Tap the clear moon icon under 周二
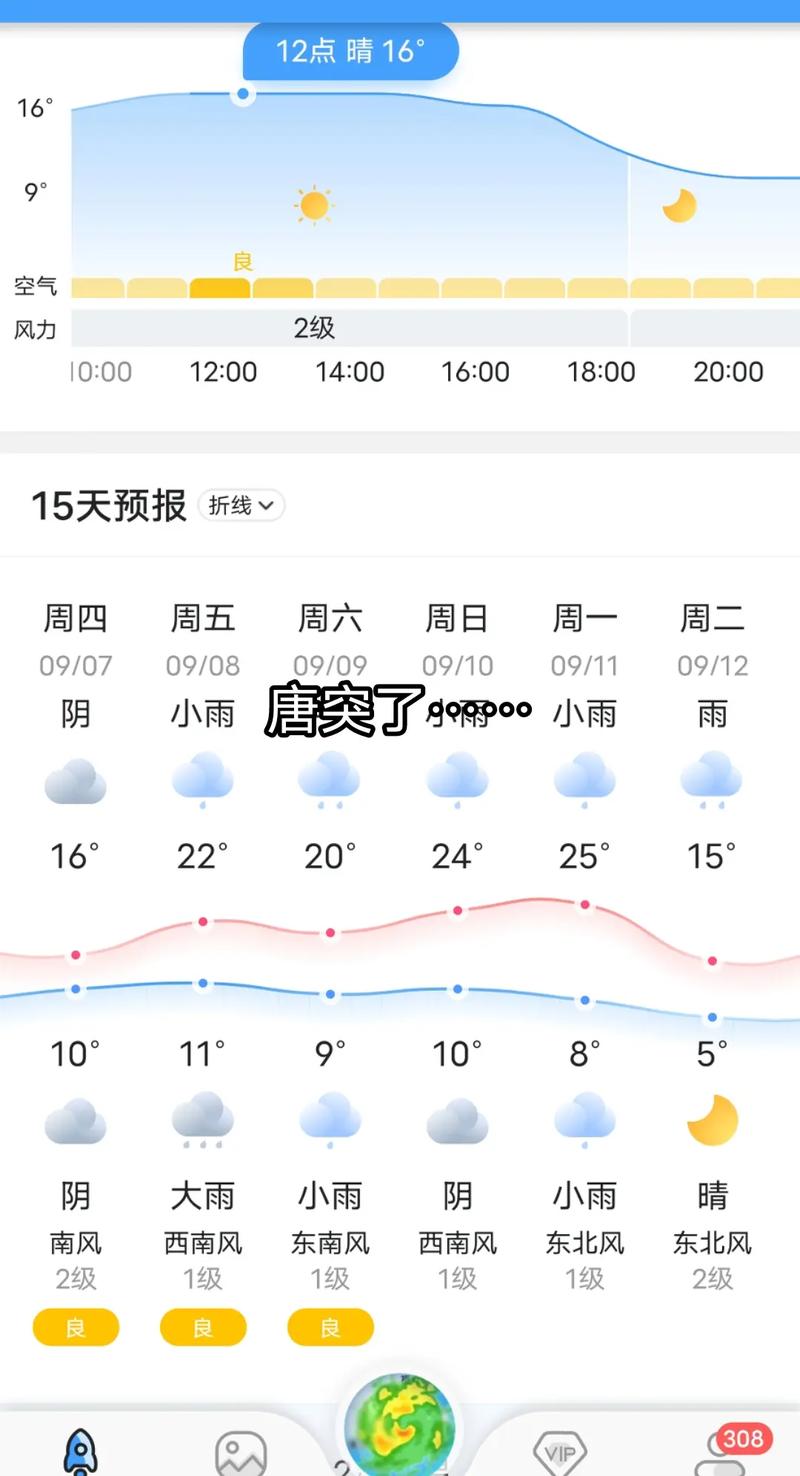 coord(711,1120)
